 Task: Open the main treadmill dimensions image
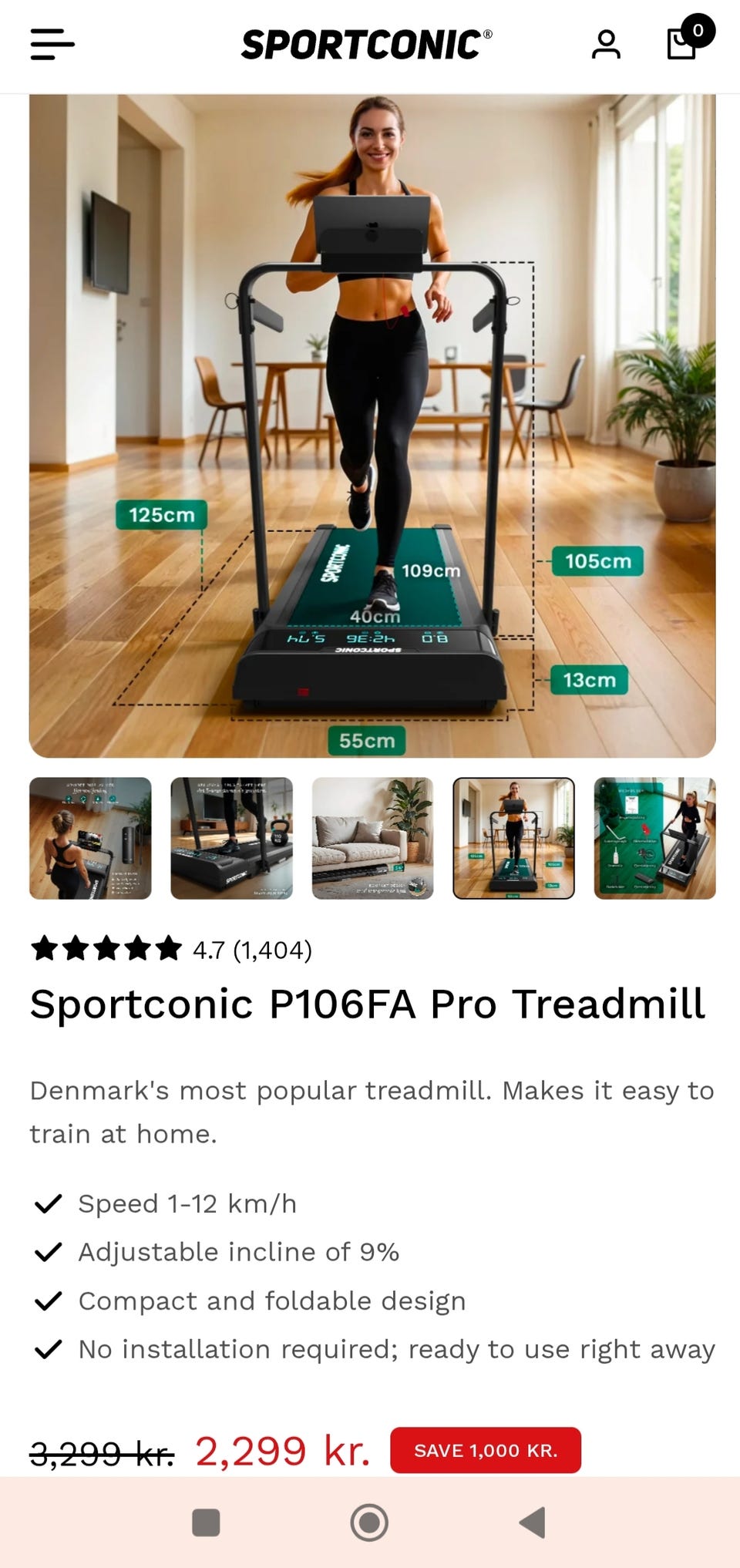tap(372, 426)
